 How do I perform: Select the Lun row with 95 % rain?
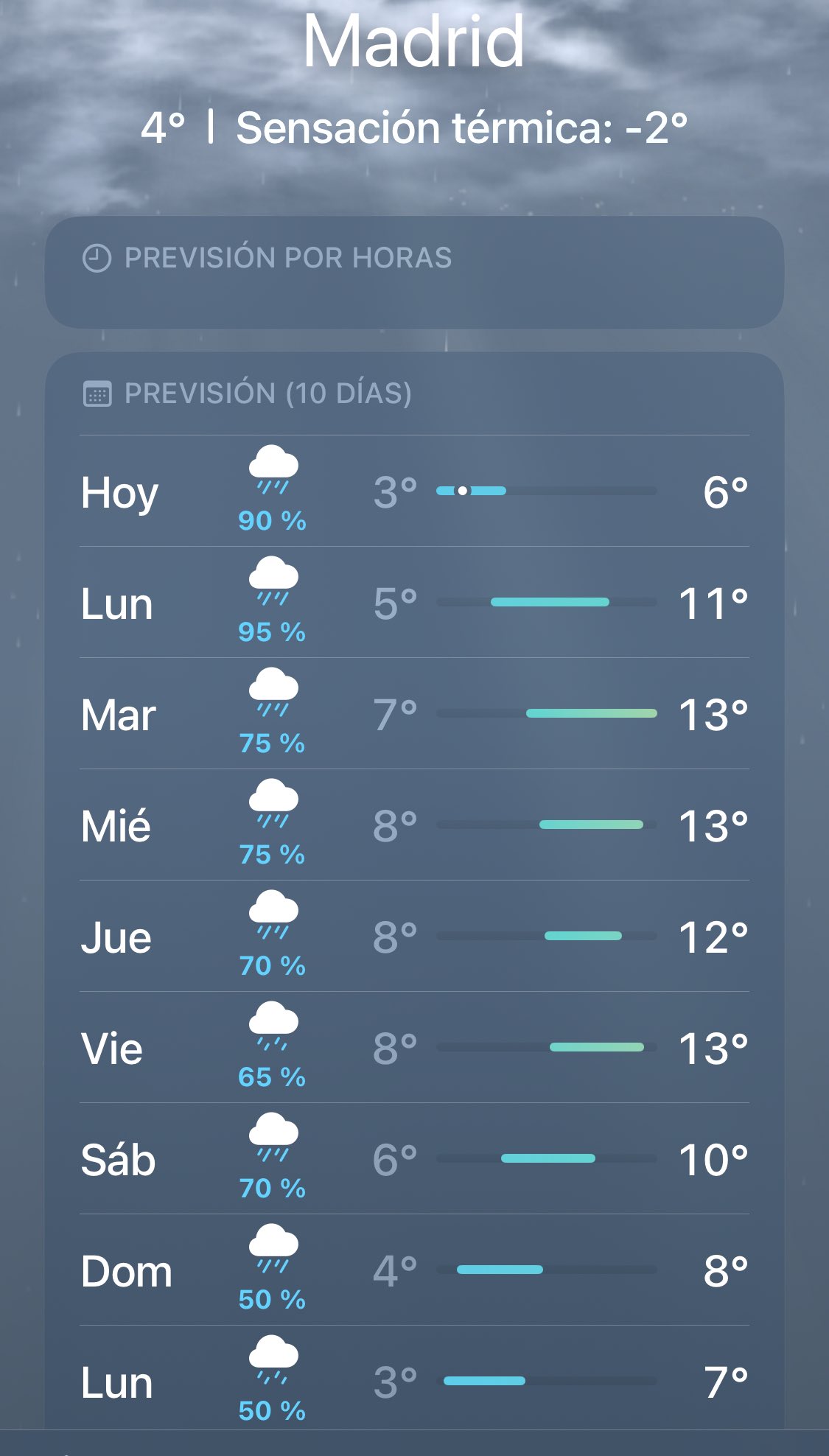[x=414, y=603]
